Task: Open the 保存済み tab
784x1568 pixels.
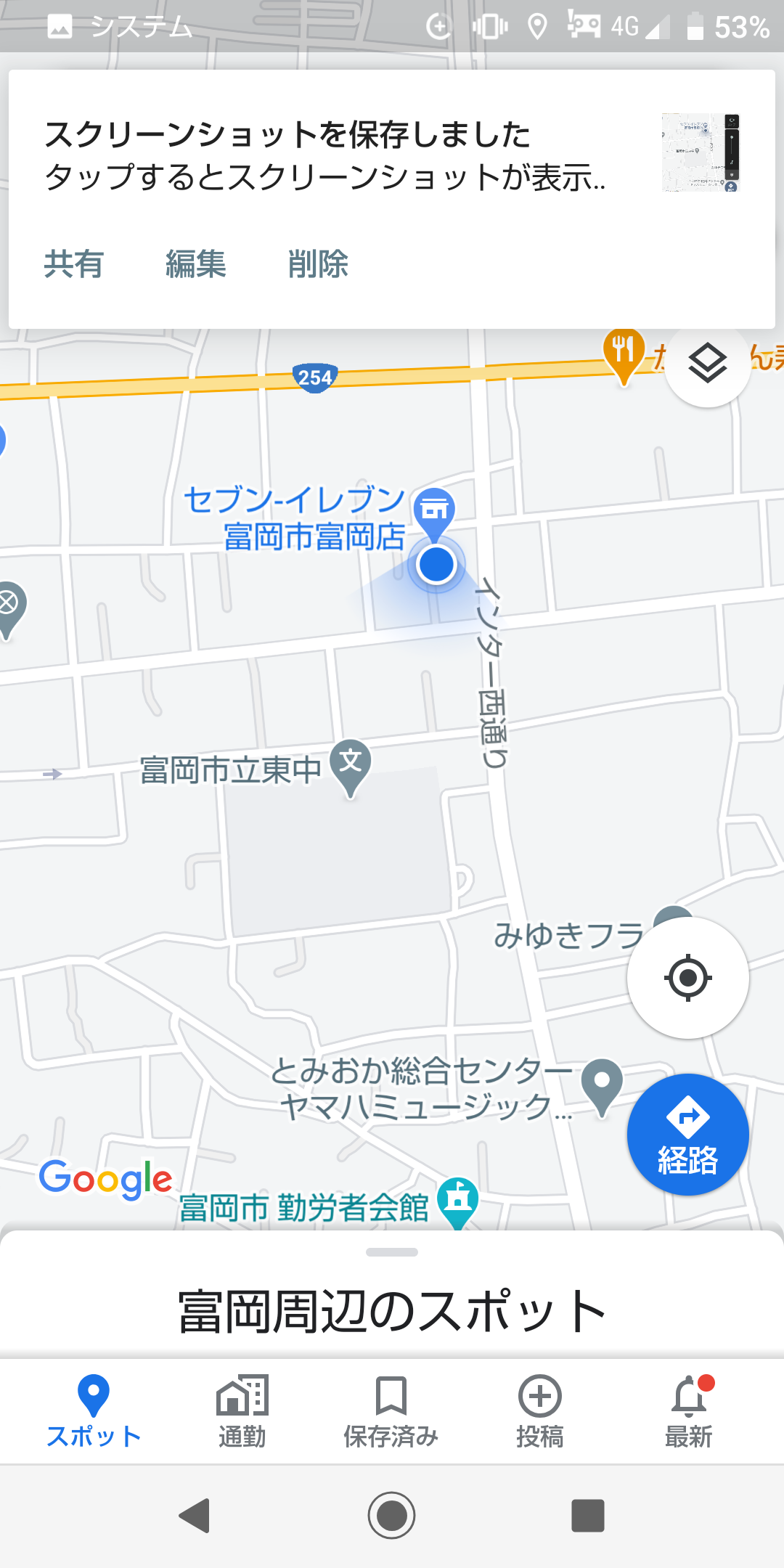Action: coord(391,1412)
